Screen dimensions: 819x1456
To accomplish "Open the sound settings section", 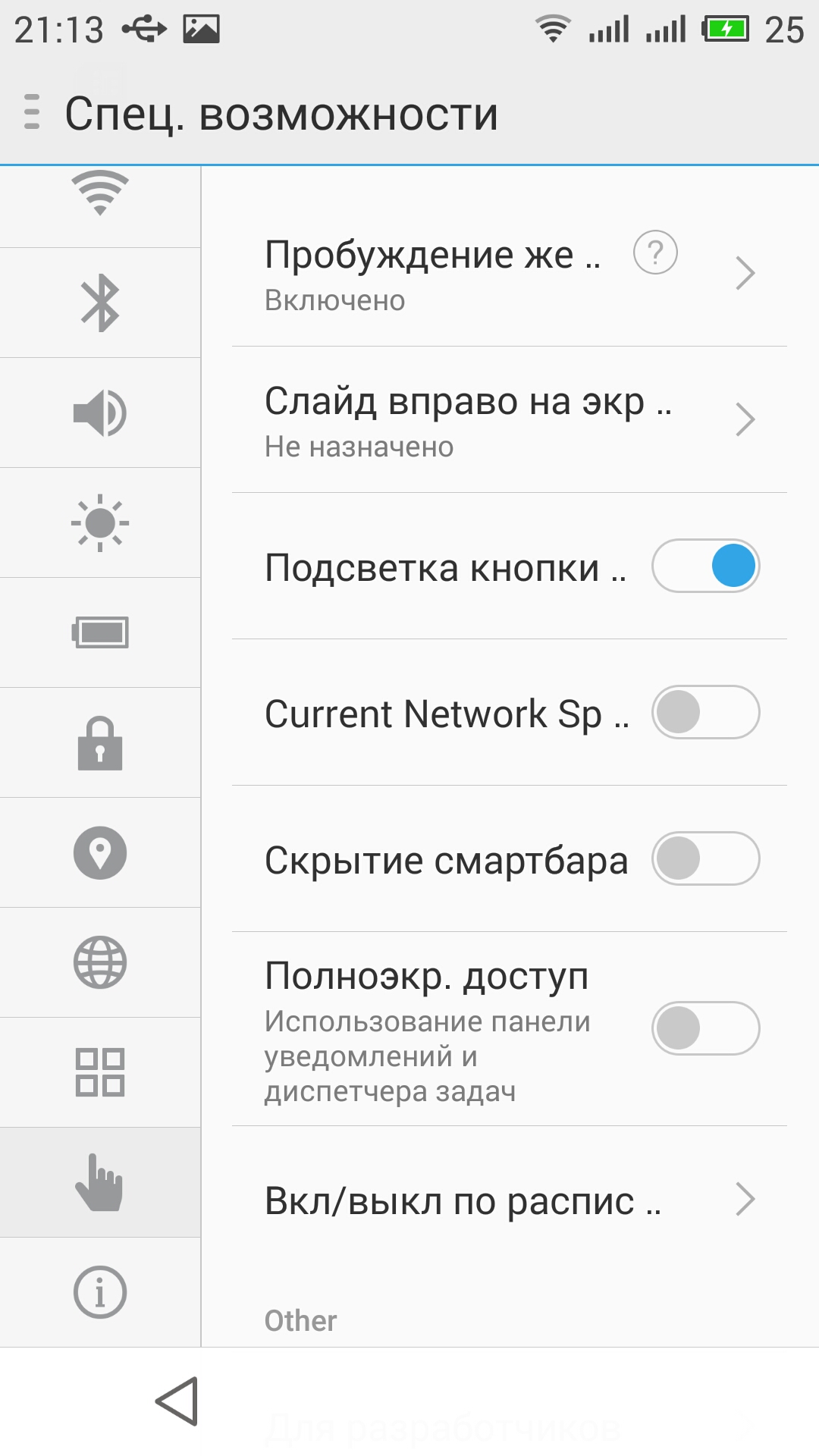I will point(100,413).
